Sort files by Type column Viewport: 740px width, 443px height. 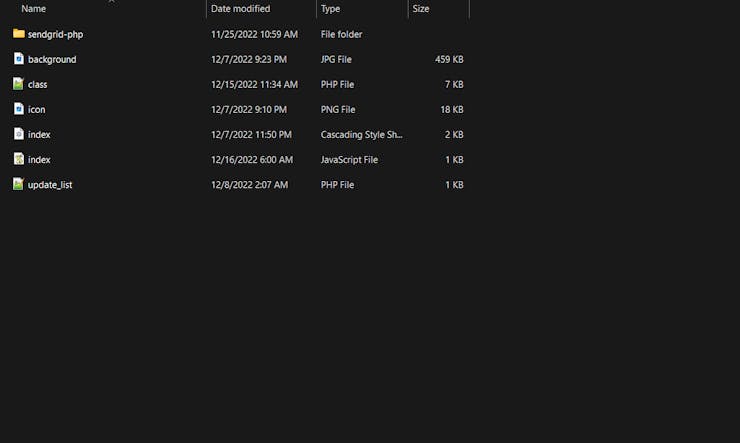click(331, 8)
